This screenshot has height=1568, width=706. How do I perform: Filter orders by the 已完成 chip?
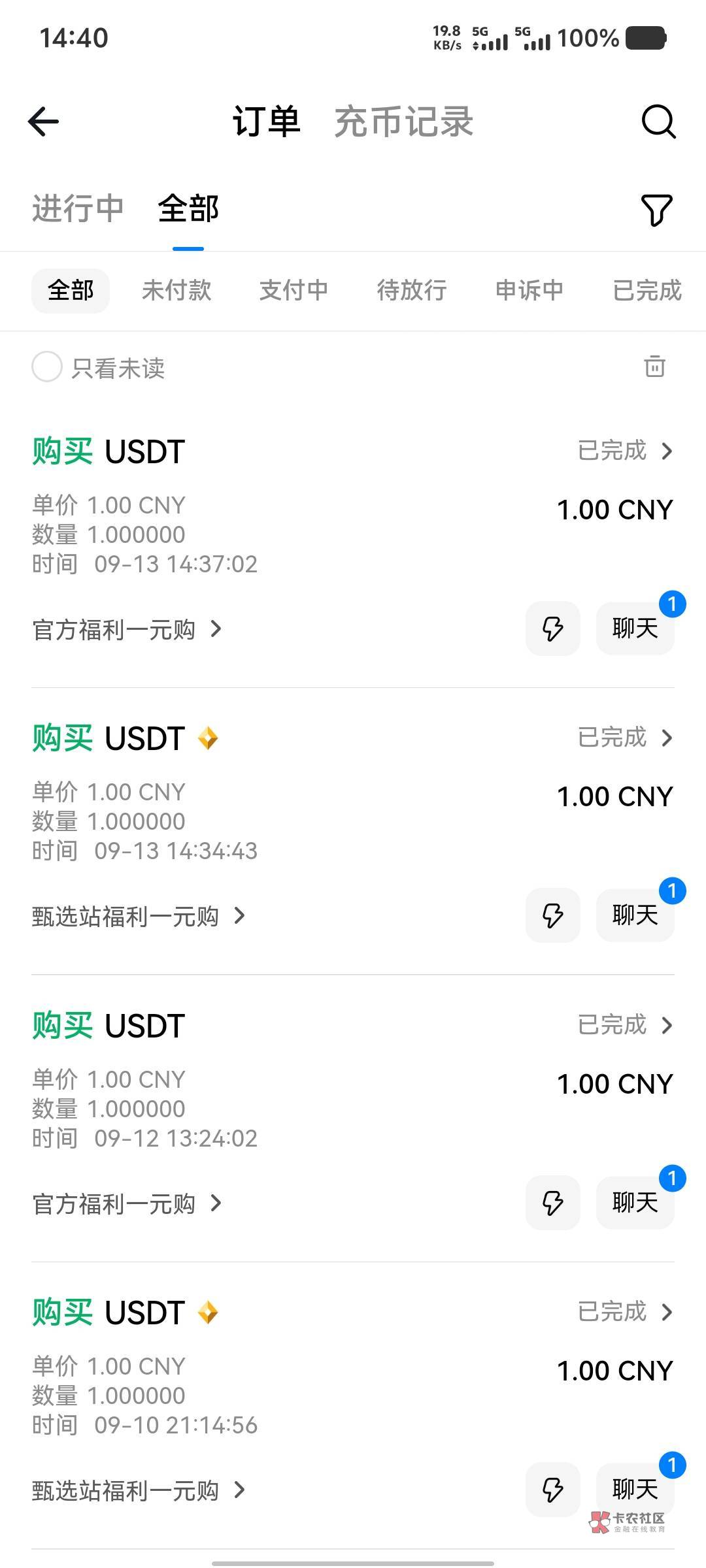[x=647, y=290]
